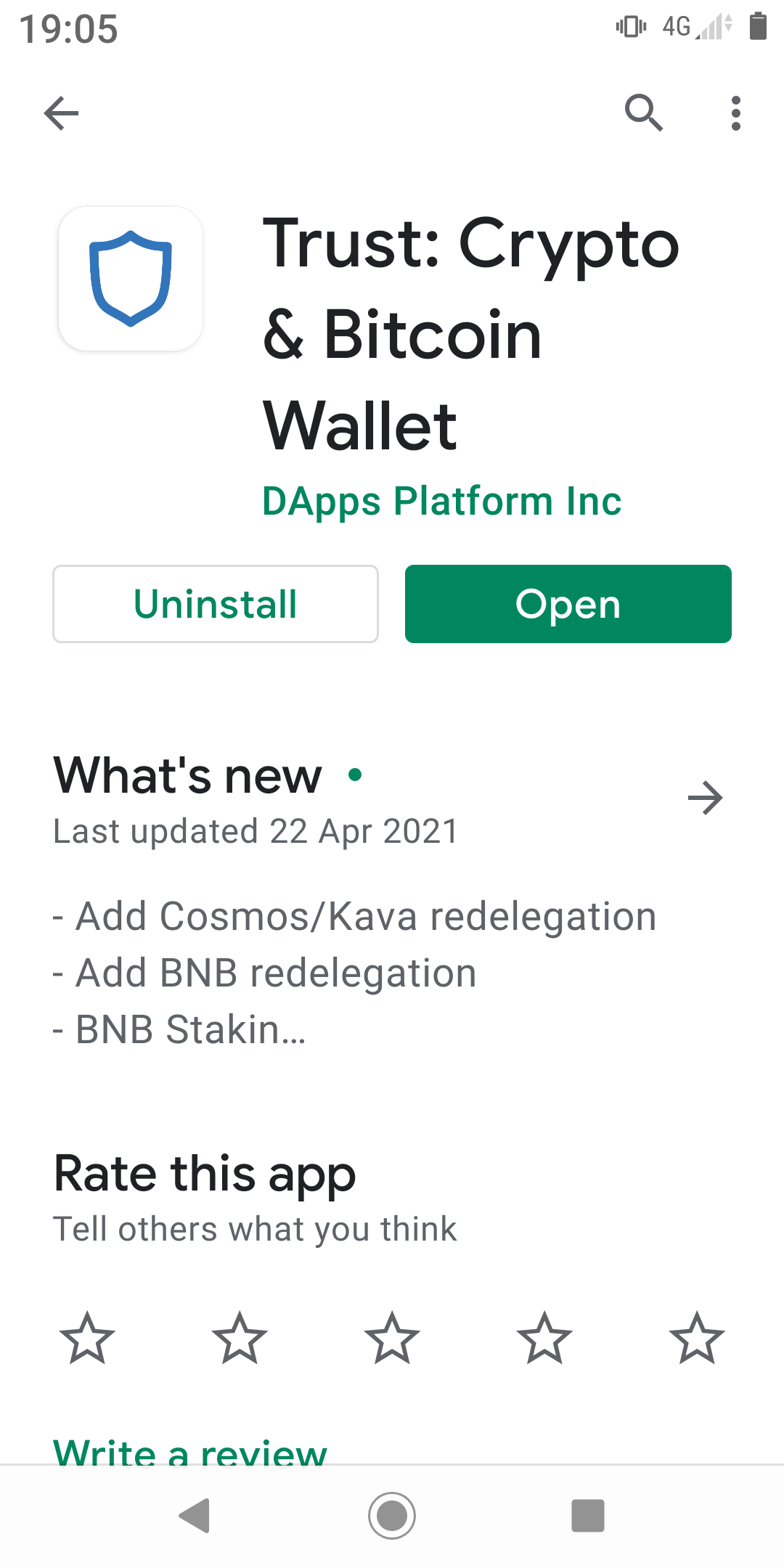This screenshot has width=784, height=1568.
Task: Rate the app one star
Action: pyautogui.click(x=87, y=1338)
